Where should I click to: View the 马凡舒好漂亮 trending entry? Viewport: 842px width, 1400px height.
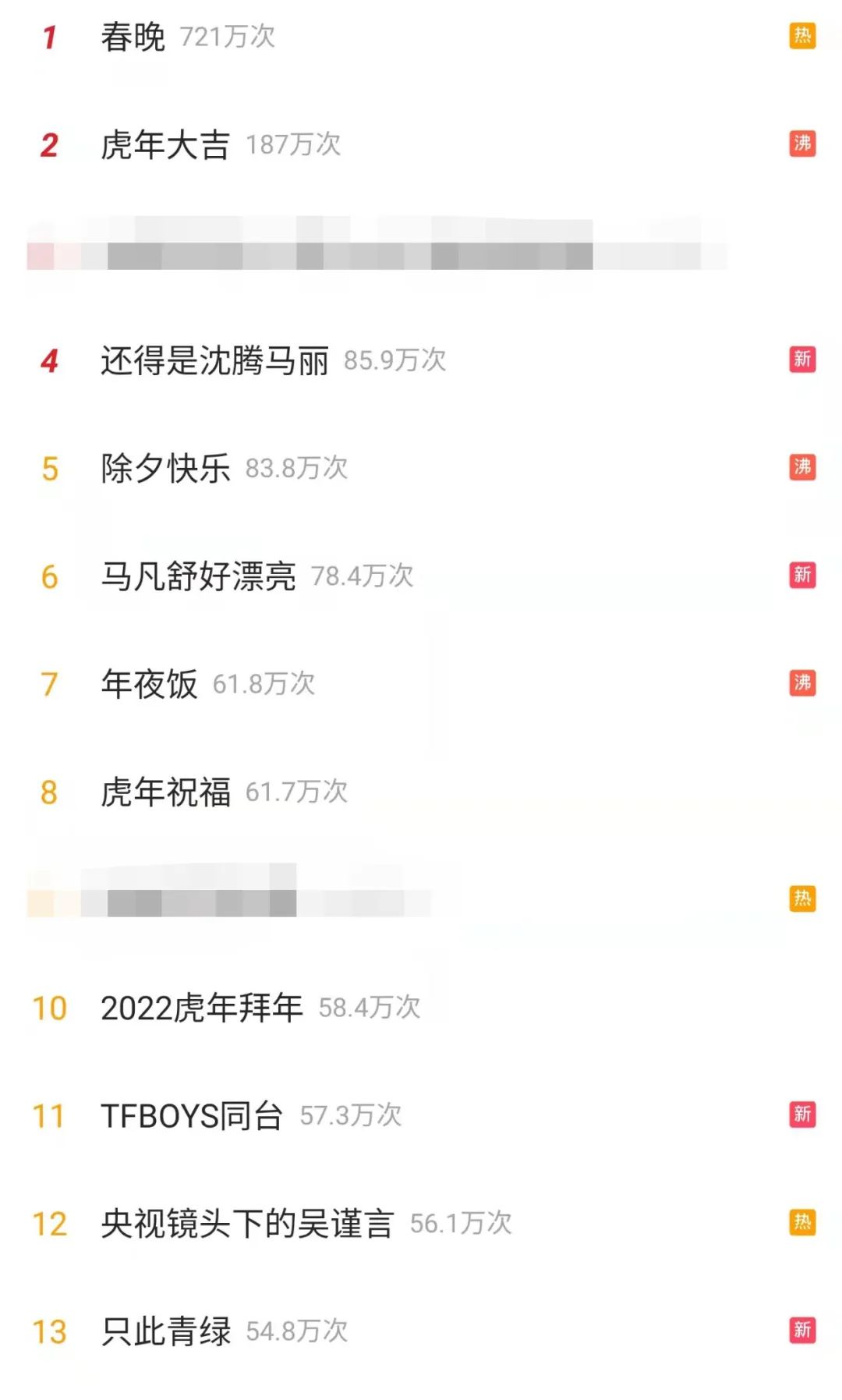(x=198, y=576)
